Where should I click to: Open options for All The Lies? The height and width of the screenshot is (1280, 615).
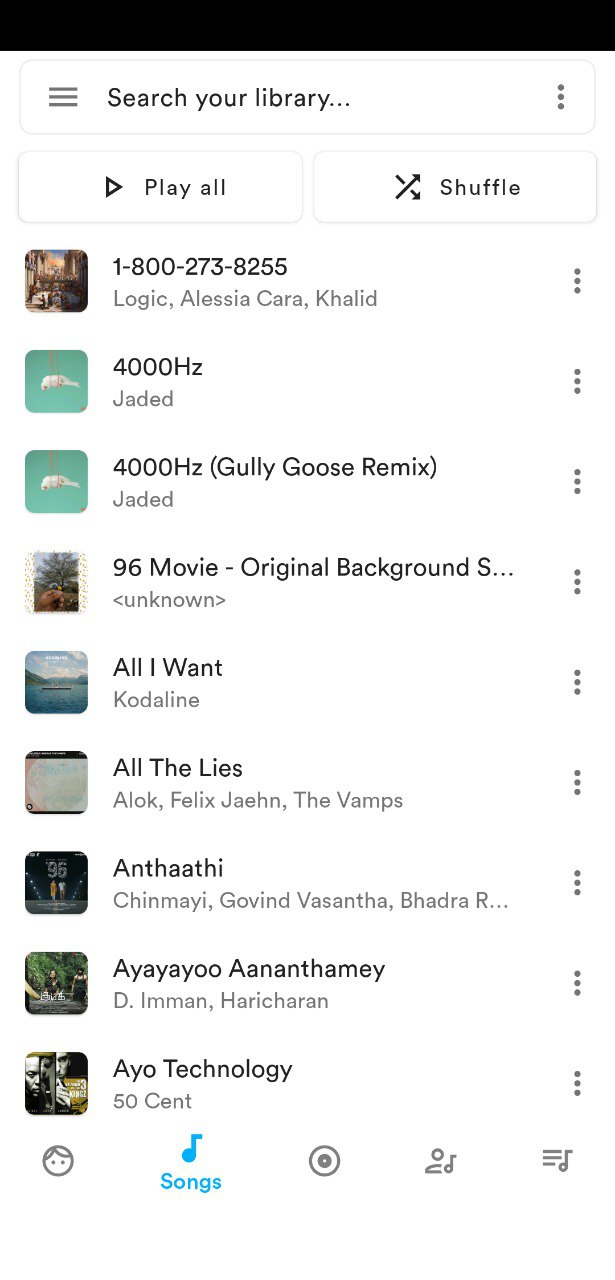coord(577,782)
